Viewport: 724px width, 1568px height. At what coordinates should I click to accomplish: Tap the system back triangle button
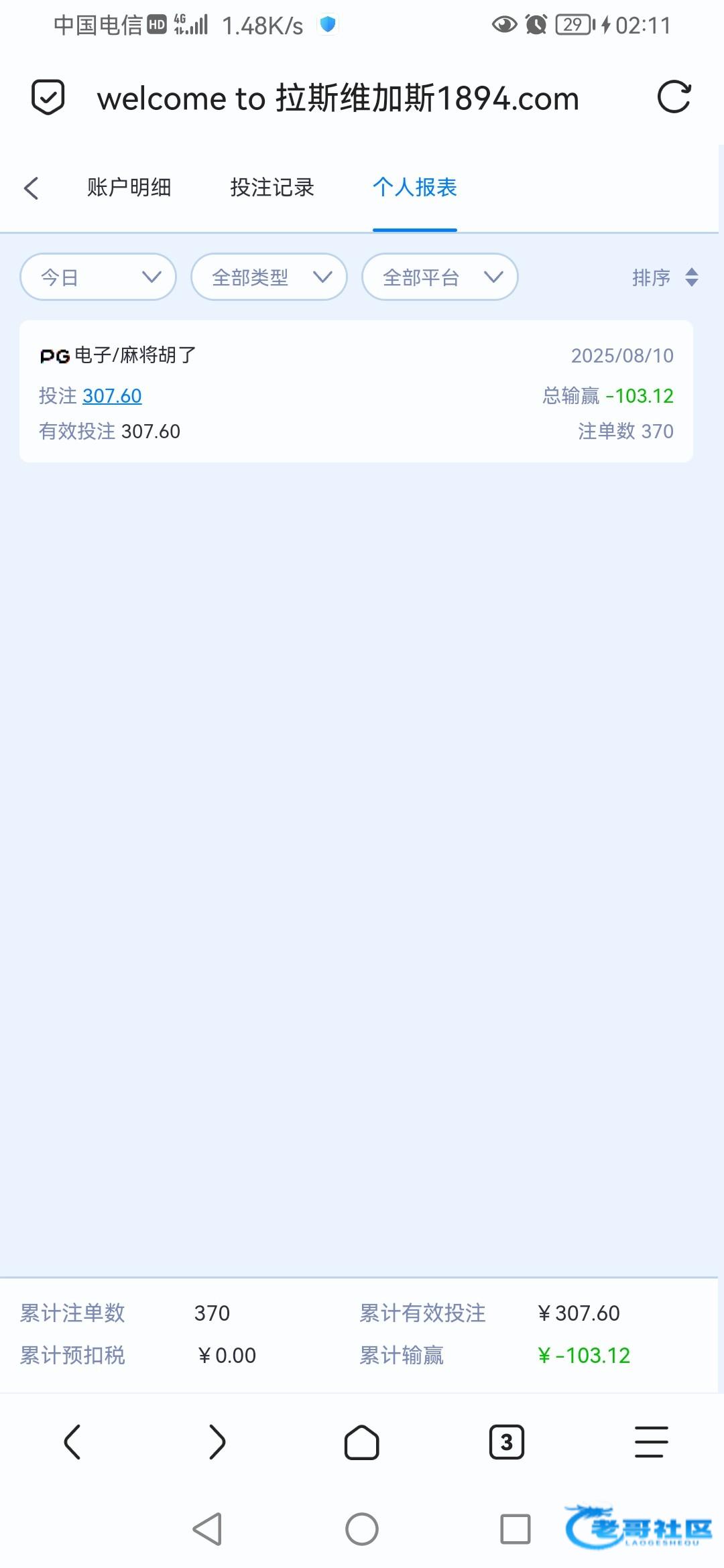tap(207, 1529)
